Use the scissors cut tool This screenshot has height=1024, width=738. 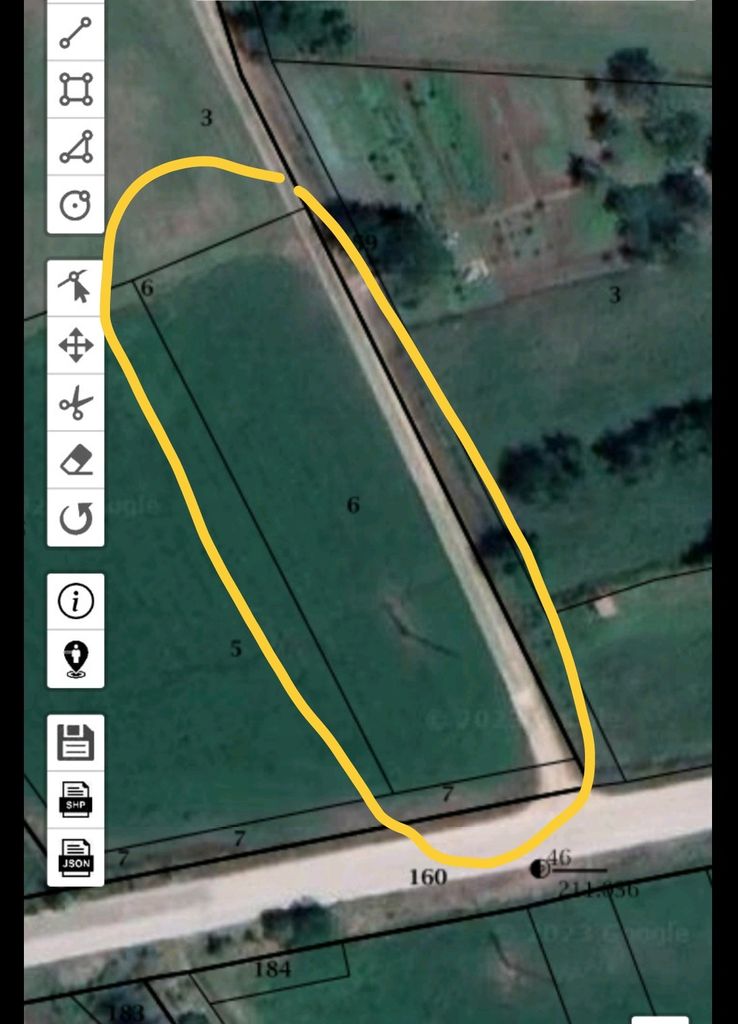[x=76, y=404]
